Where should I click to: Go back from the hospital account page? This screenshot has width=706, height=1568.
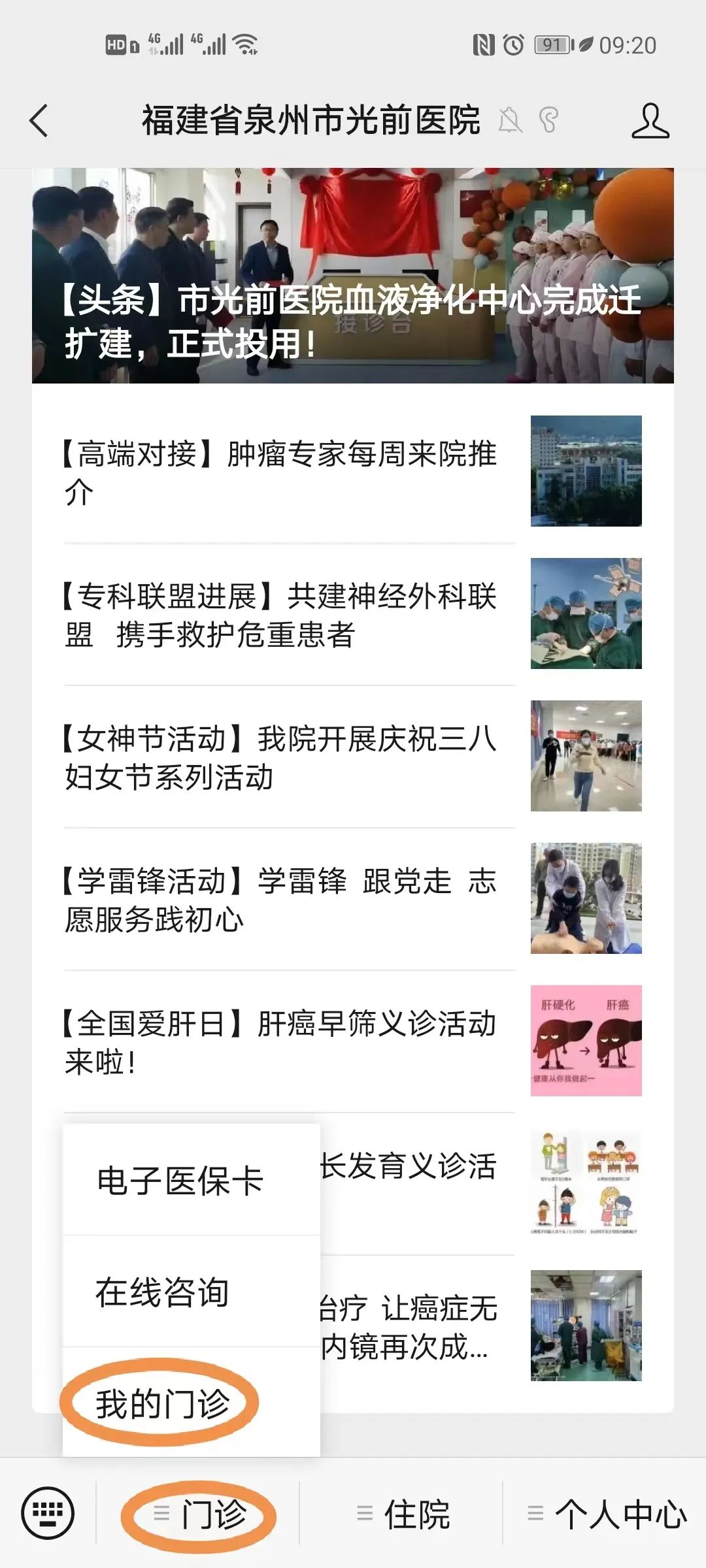click(x=39, y=121)
